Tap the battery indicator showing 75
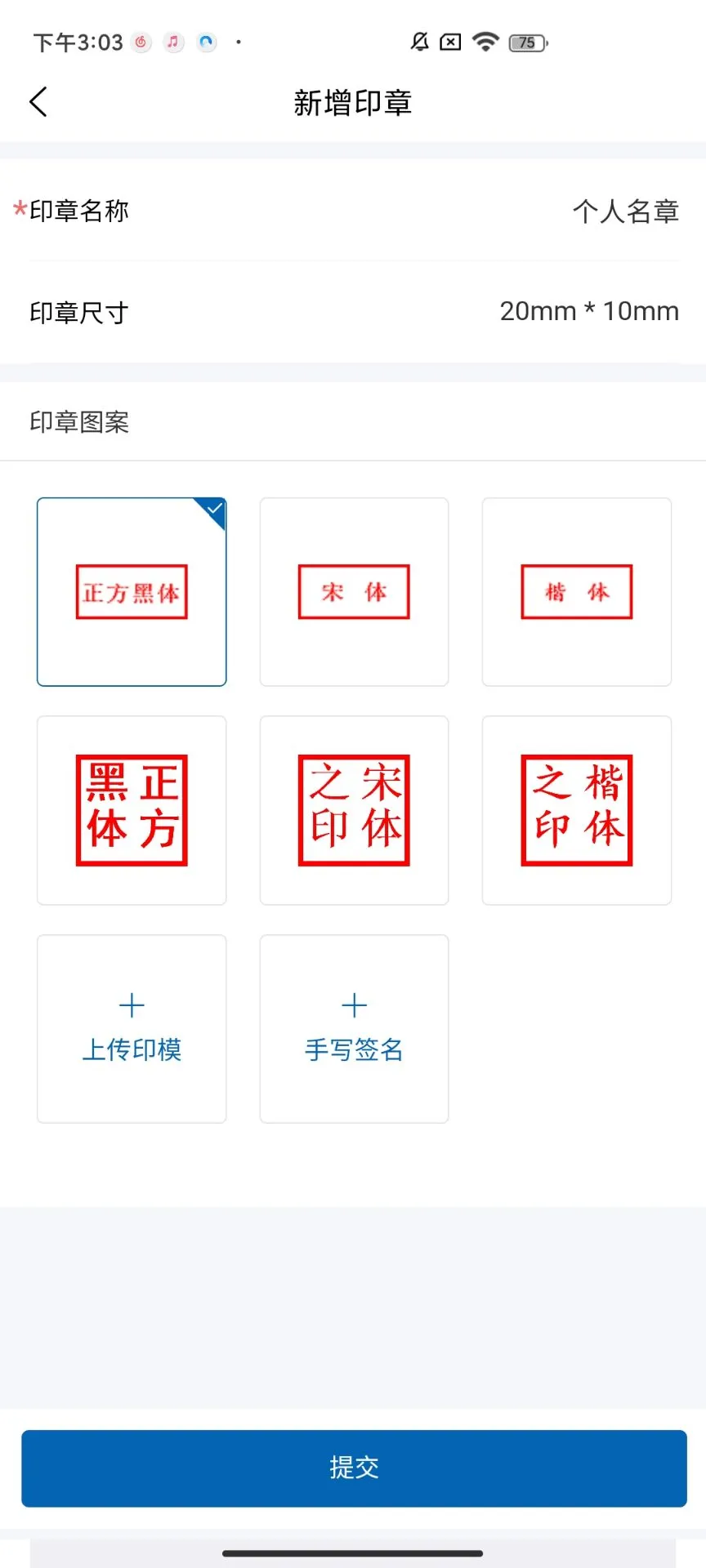Viewport: 706px width, 1568px height. coord(526,42)
